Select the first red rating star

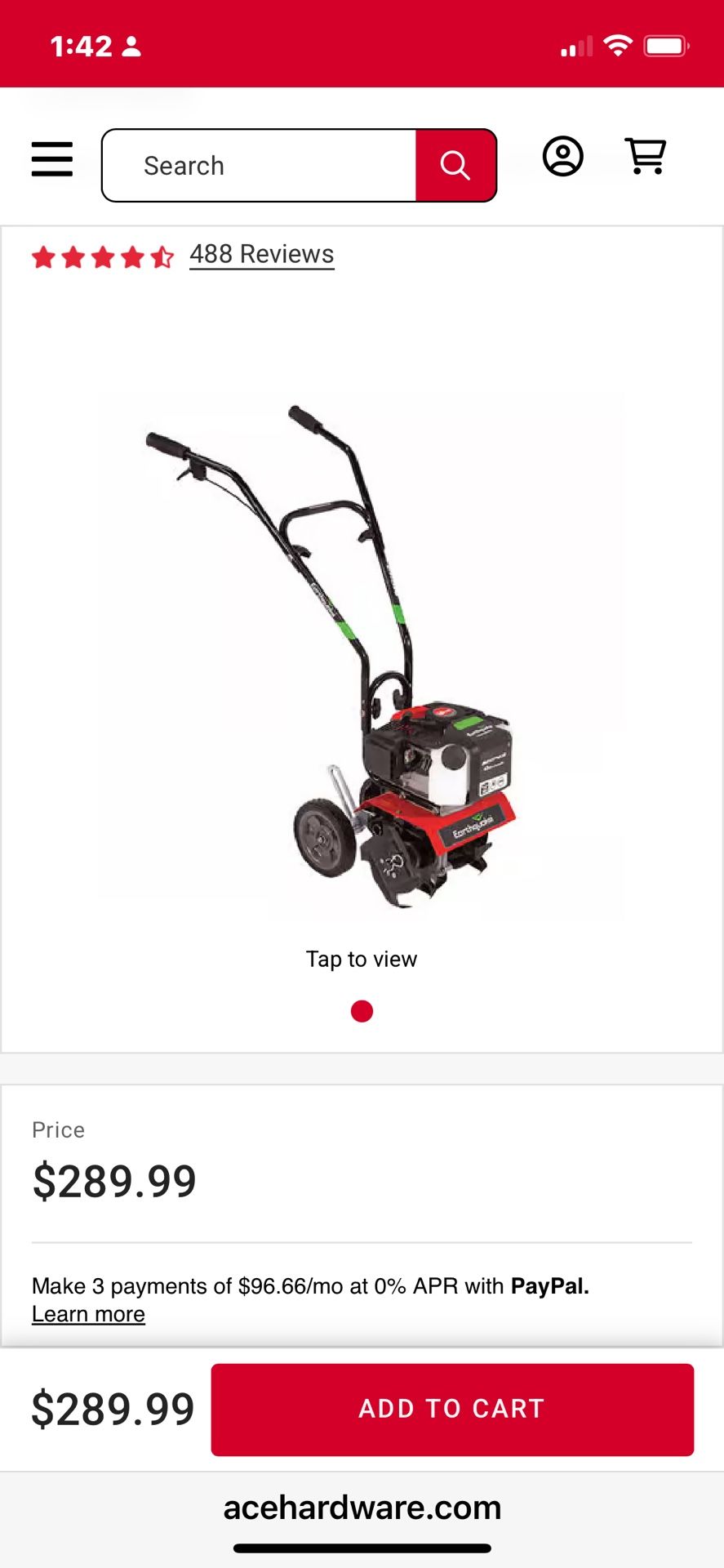[x=45, y=256]
